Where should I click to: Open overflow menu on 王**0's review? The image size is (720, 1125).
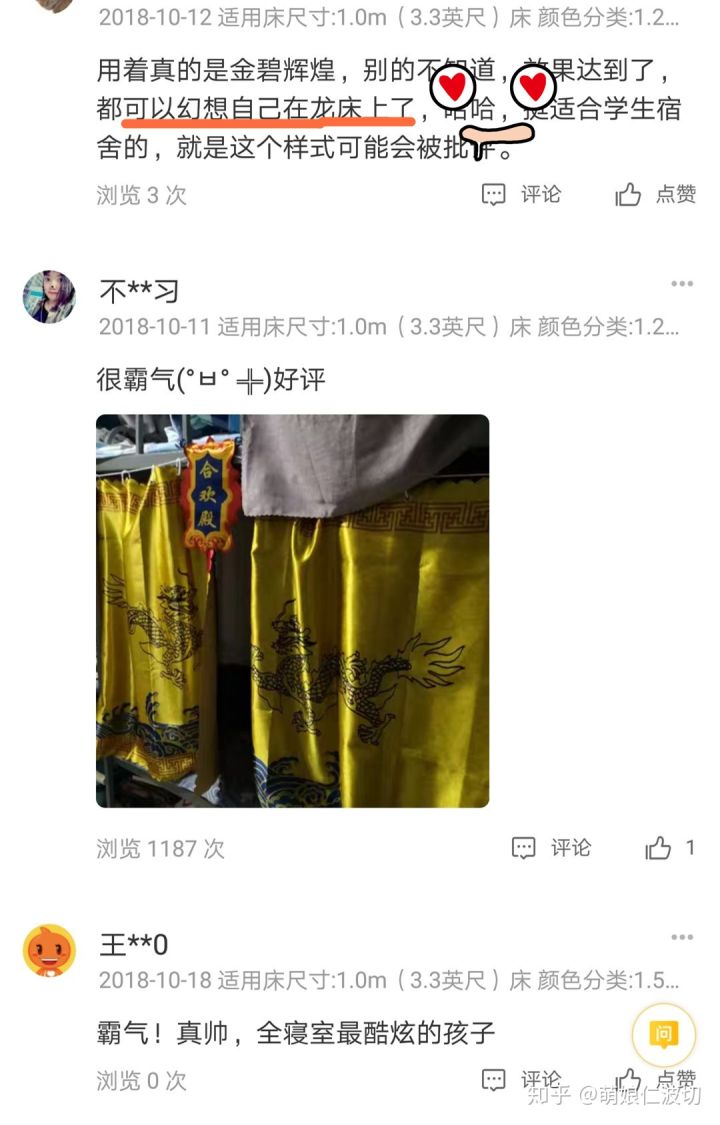(x=682, y=938)
